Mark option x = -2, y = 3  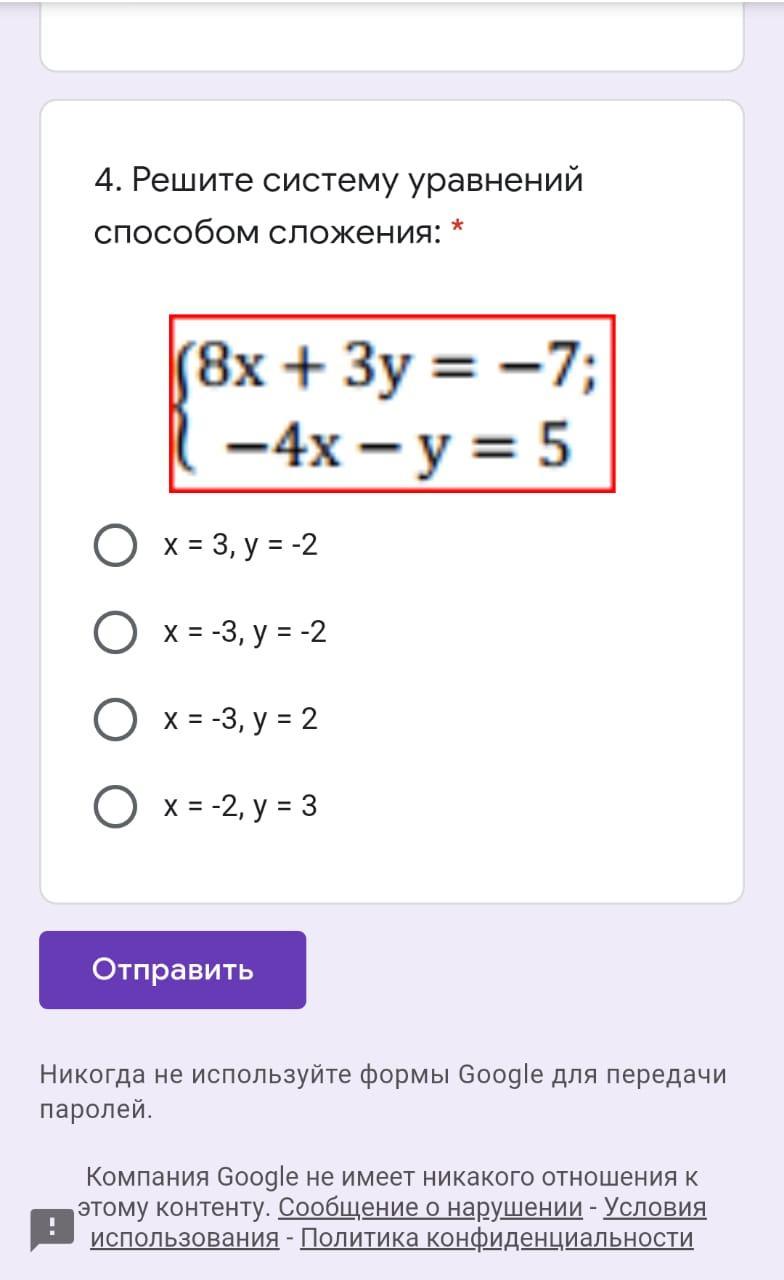coord(115,807)
